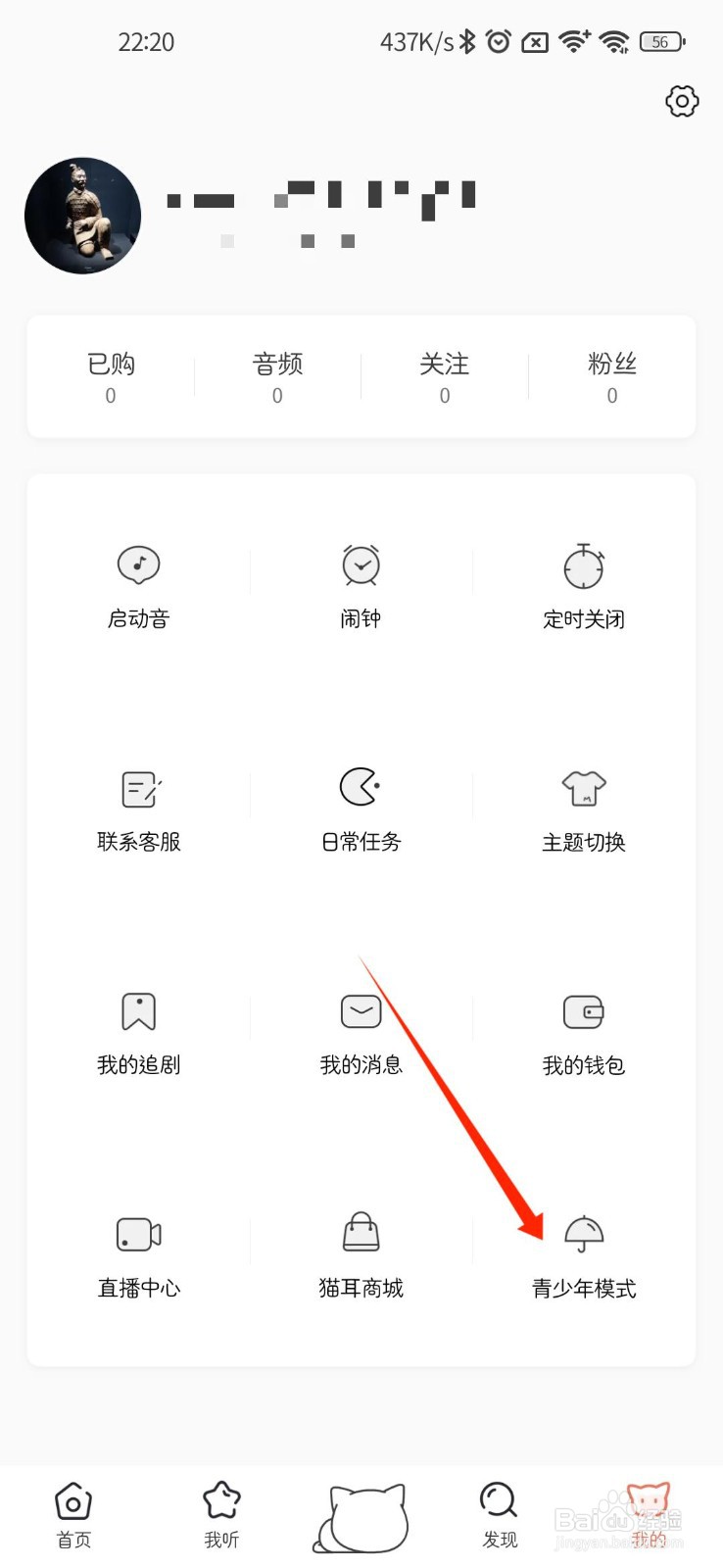Tap the profile avatar picture
This screenshot has width=723, height=1568.
pyautogui.click(x=83, y=216)
